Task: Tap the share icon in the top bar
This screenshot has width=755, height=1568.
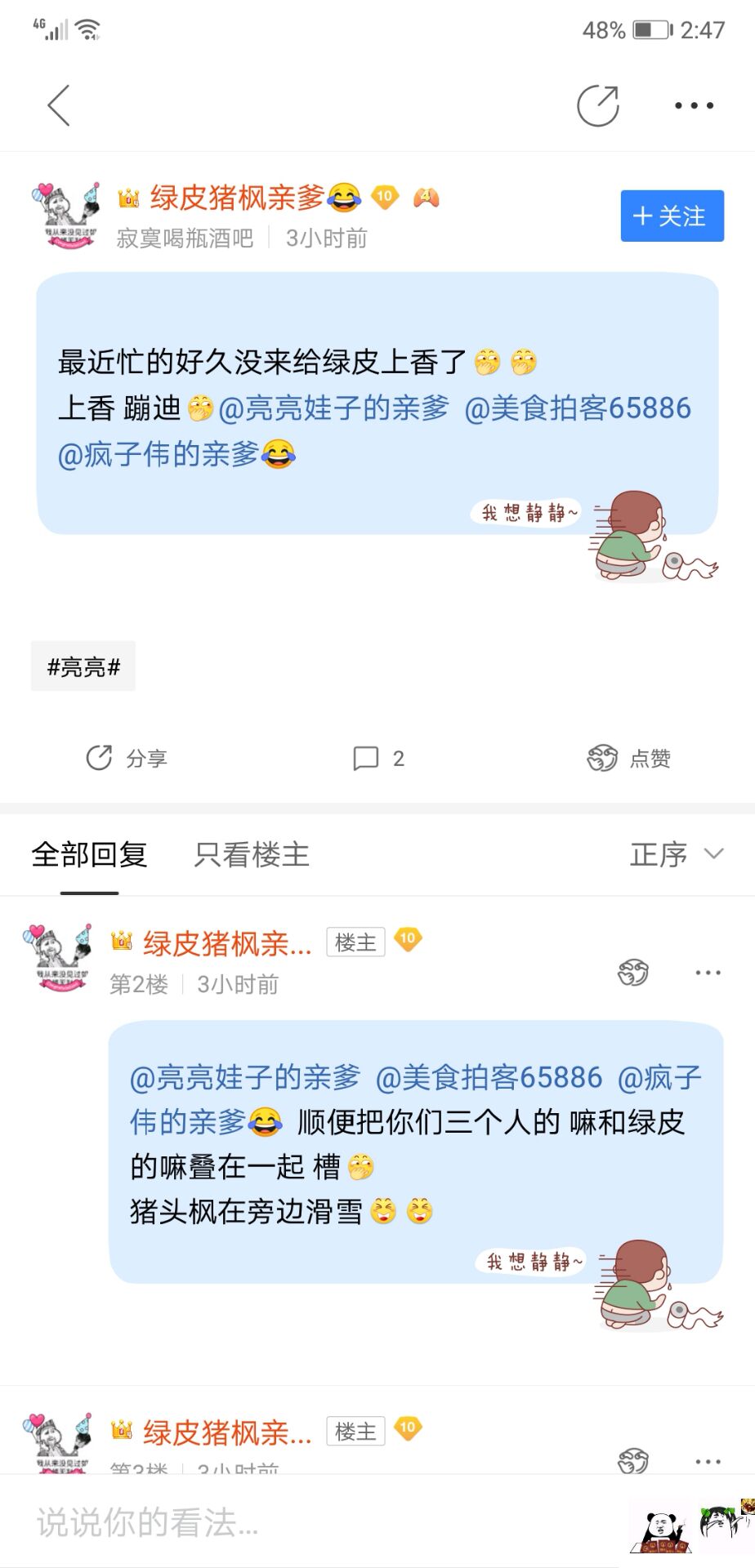Action: click(x=598, y=105)
